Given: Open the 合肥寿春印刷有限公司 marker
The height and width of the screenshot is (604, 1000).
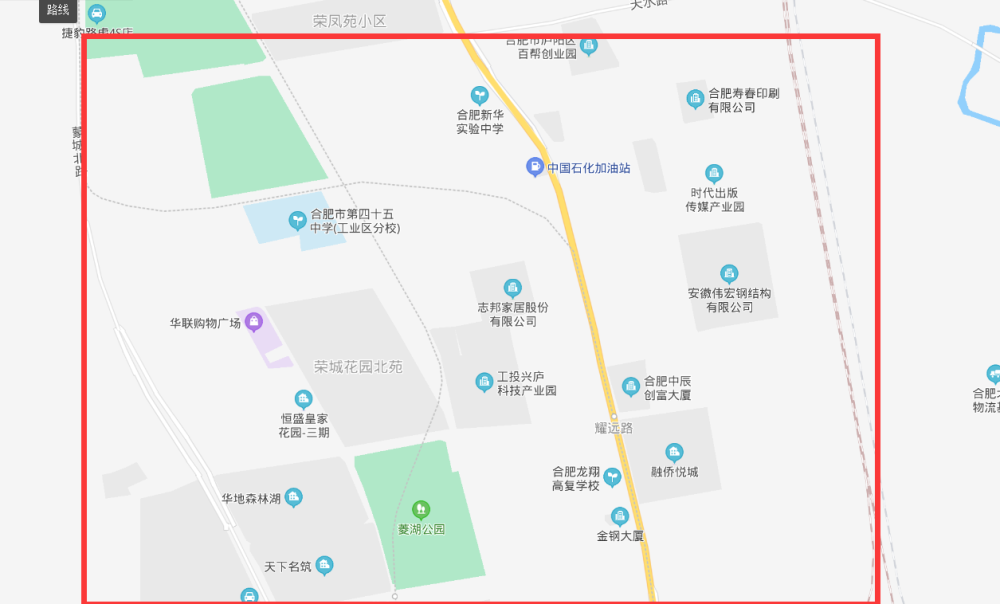Looking at the screenshot, I should 695,98.
